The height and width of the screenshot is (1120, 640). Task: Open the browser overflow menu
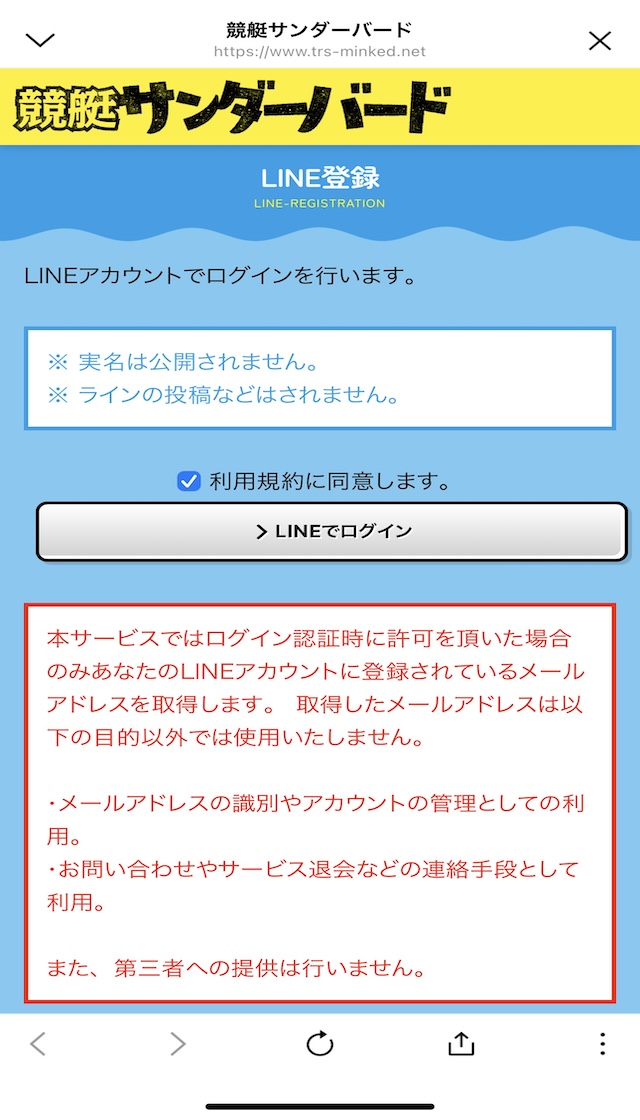pos(602,1044)
